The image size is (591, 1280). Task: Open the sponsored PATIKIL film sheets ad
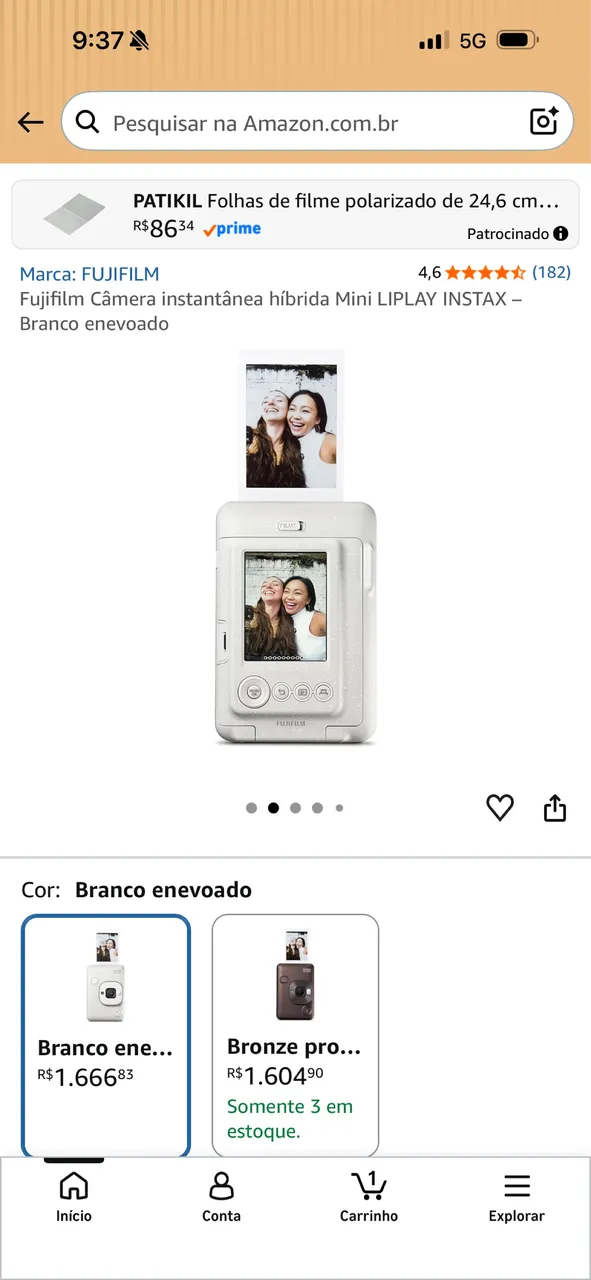tap(295, 214)
